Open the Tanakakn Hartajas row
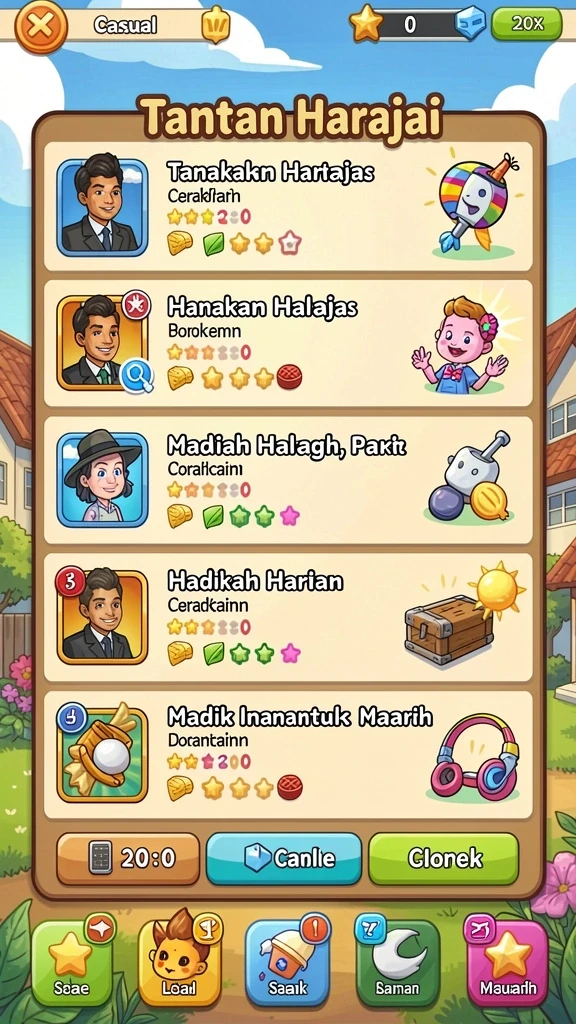The height and width of the screenshot is (1024, 576). click(x=288, y=207)
